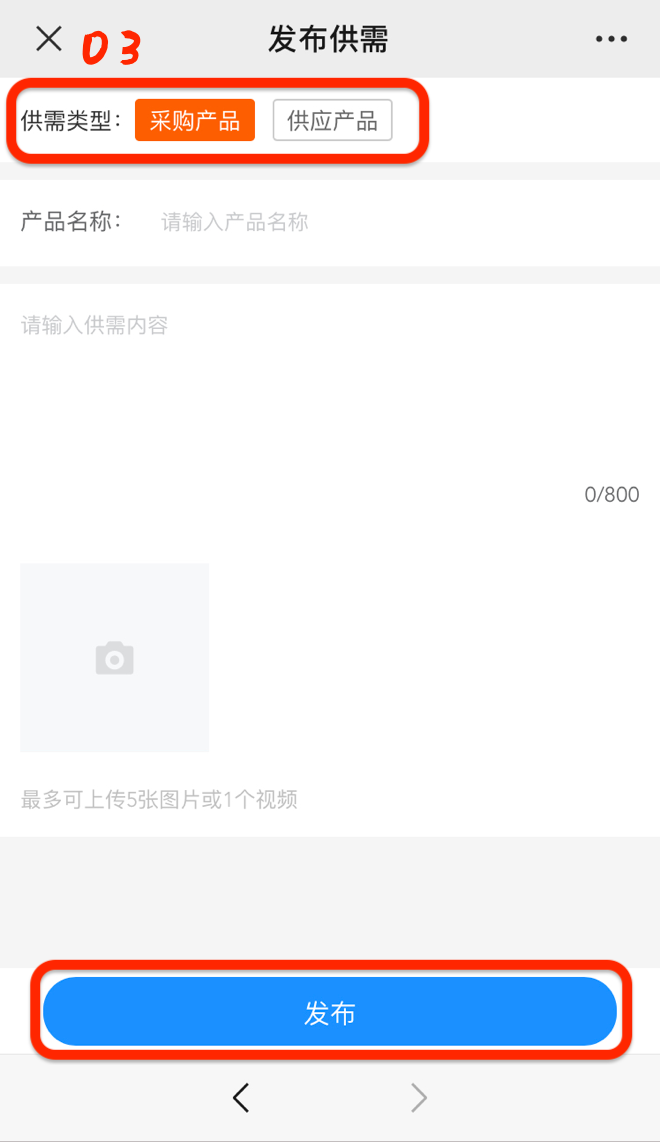
Task: Submit with the blue 发布 button
Action: click(330, 1012)
